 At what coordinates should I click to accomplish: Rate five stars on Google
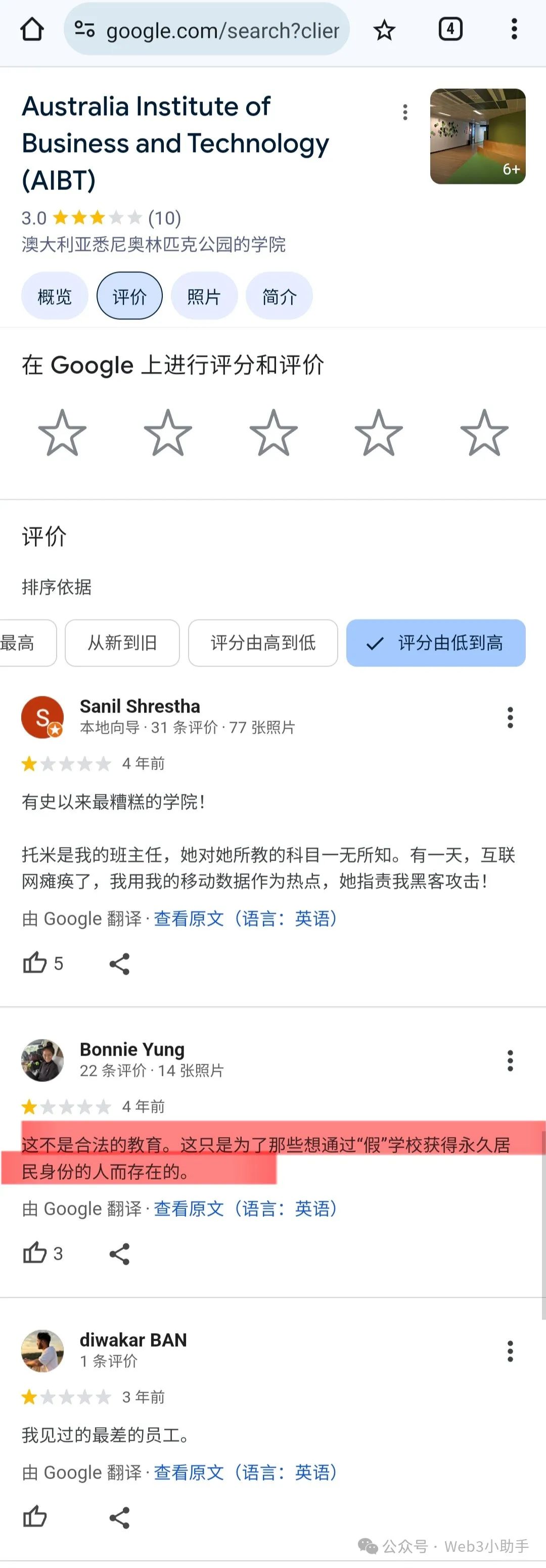click(x=484, y=433)
